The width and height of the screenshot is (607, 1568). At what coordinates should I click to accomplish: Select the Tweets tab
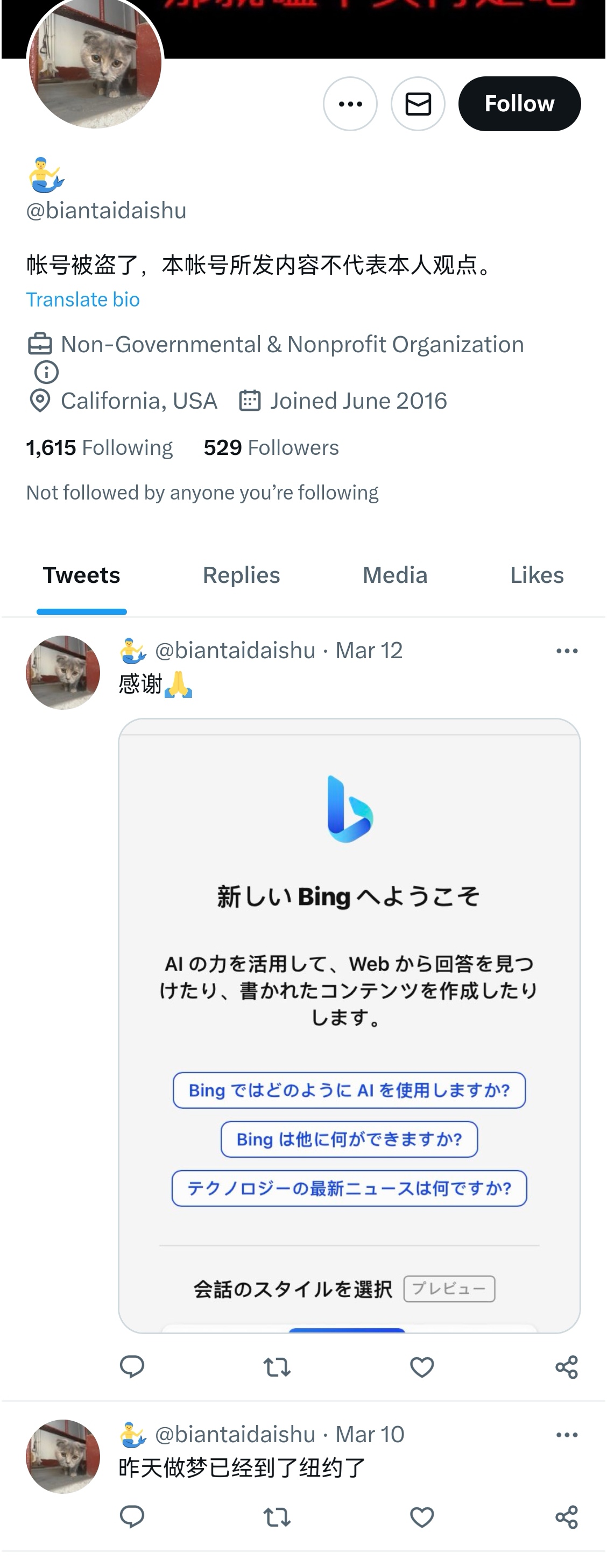click(x=82, y=575)
